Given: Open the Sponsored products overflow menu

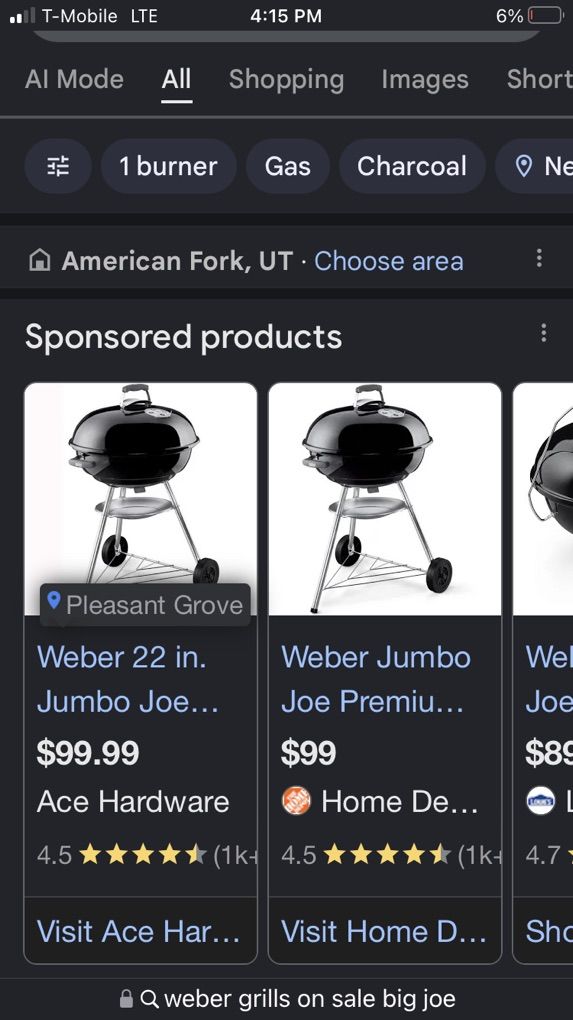Looking at the screenshot, I should pyautogui.click(x=543, y=332).
